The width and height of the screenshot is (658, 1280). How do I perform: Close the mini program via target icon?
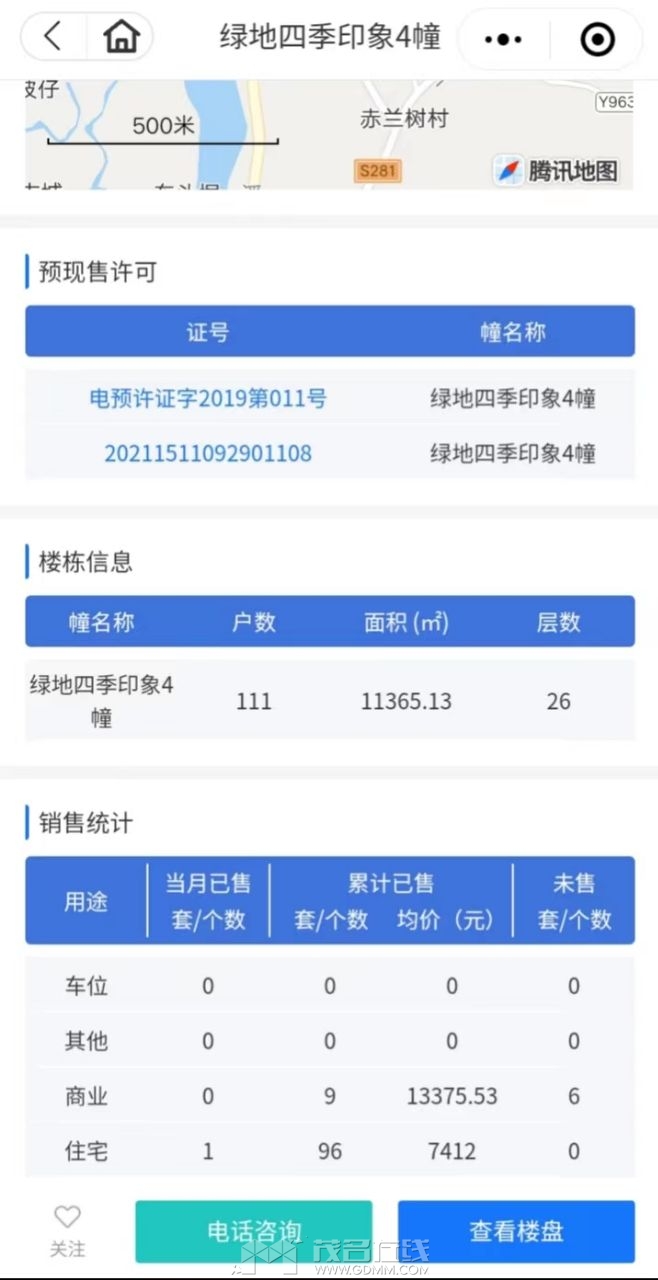pos(597,39)
